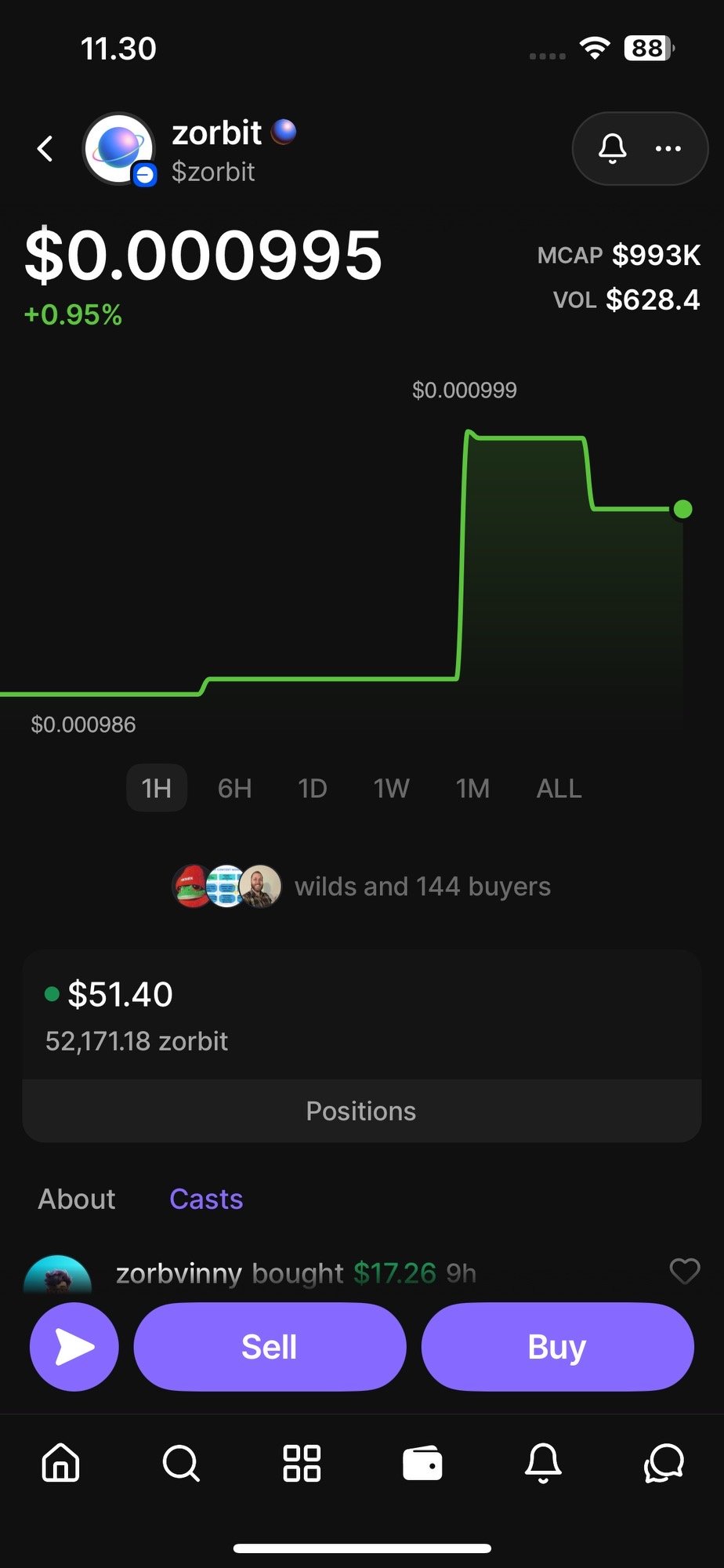Like zorbvinny's bought cast
The image size is (724, 1568).
pyautogui.click(x=684, y=1271)
